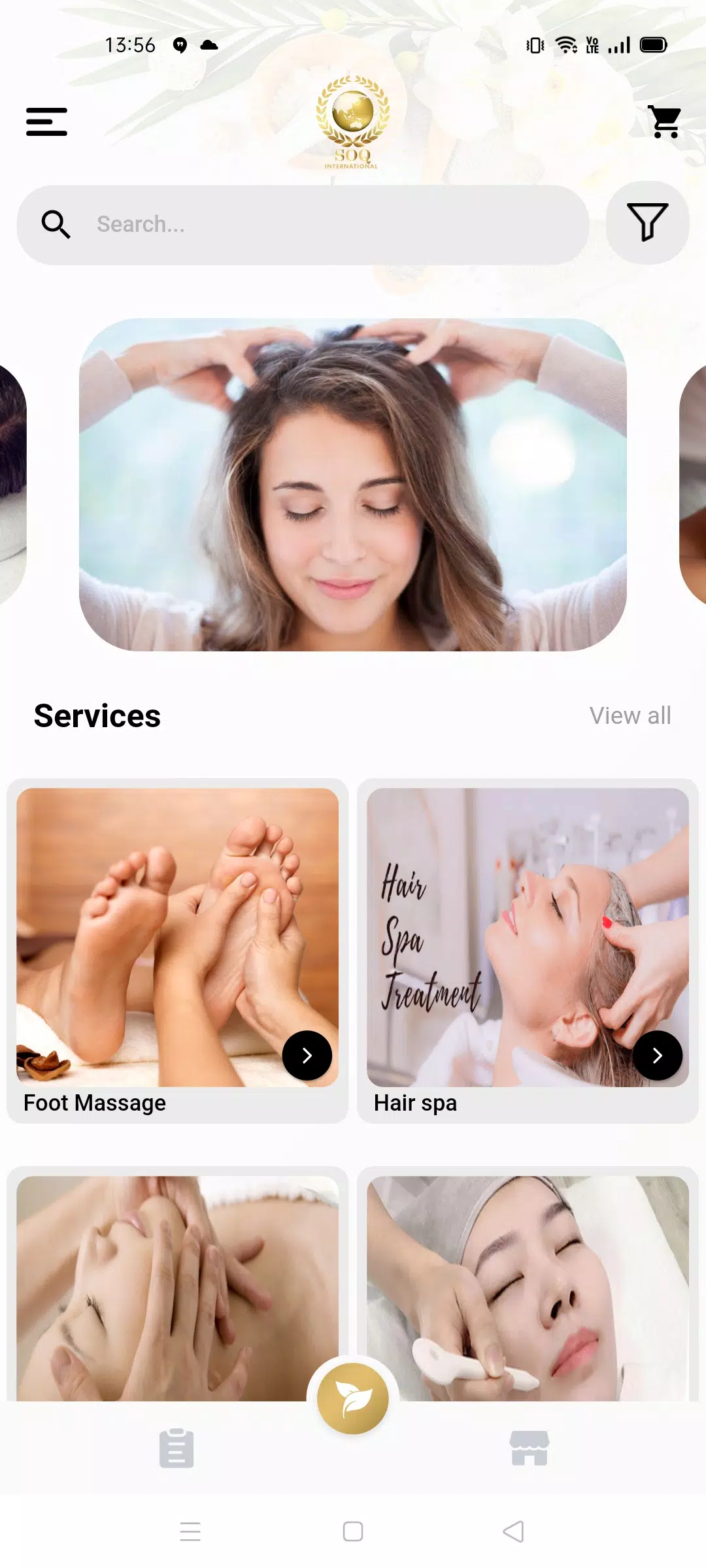
Task: Switch to the store tab
Action: click(x=529, y=1448)
